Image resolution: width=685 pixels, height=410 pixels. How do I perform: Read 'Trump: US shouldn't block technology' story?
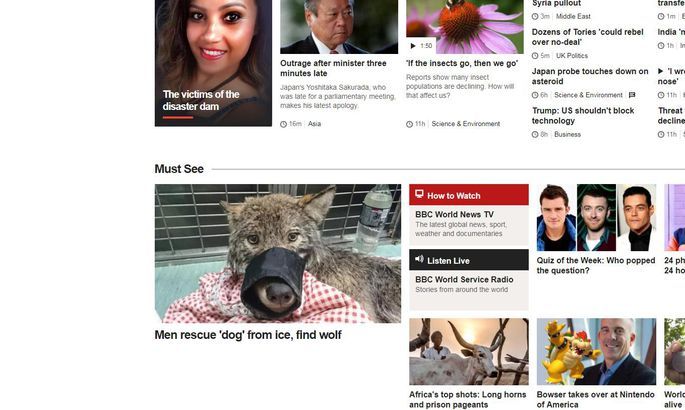click(583, 116)
